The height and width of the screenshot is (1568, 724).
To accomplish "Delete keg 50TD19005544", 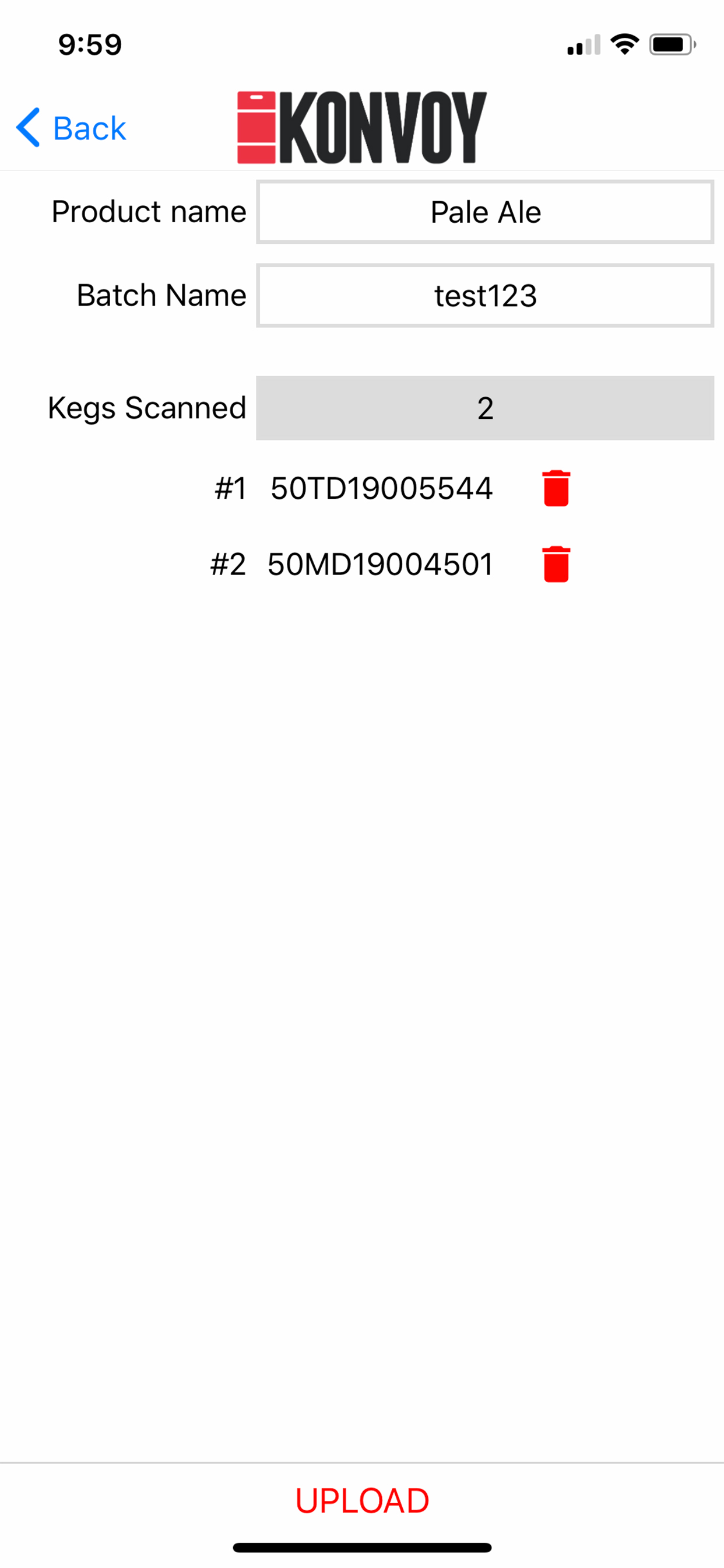I will click(556, 488).
